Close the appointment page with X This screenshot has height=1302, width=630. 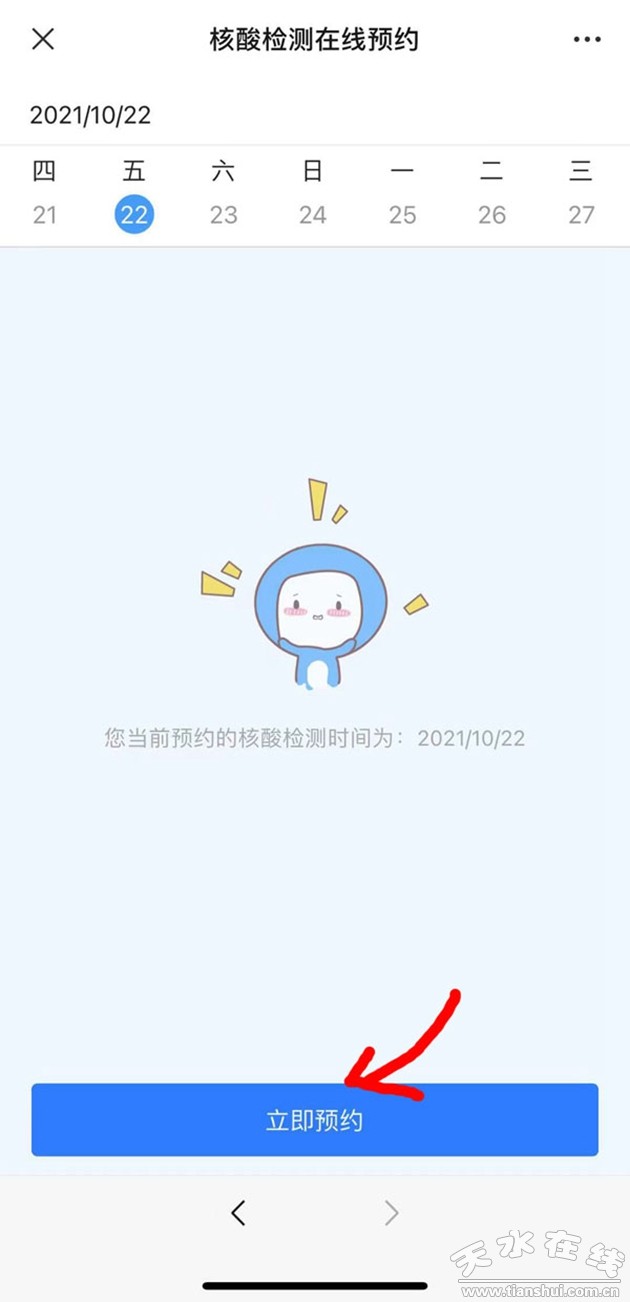click(43, 39)
